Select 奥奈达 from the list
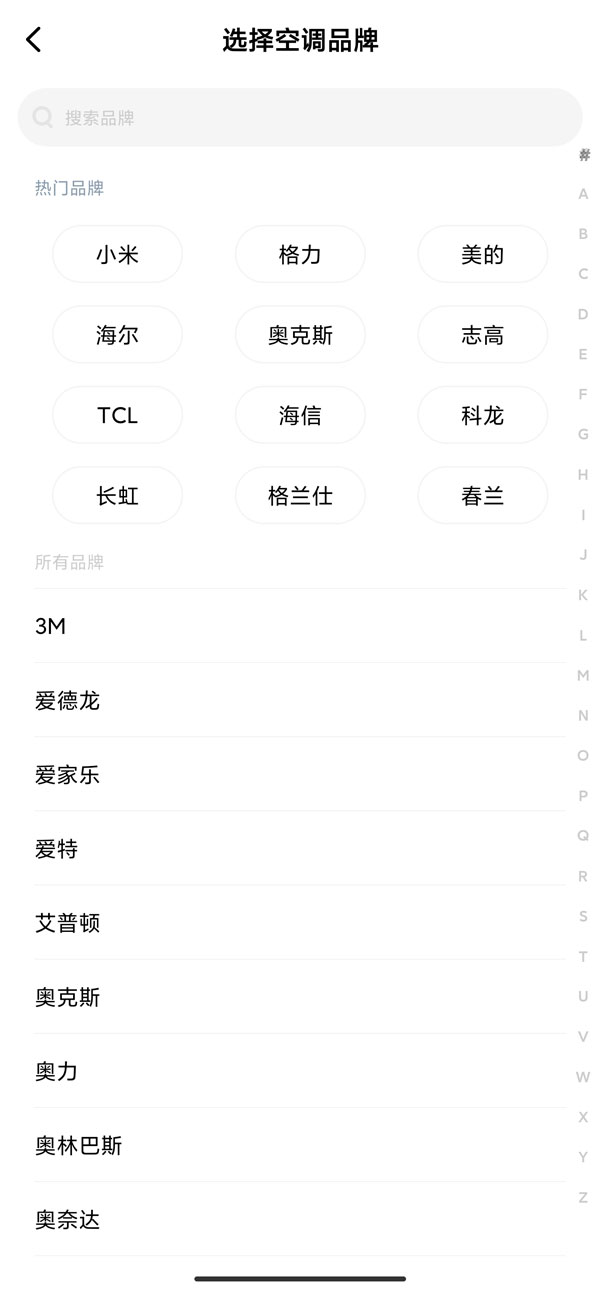The width and height of the screenshot is (600, 1290). (300, 1219)
